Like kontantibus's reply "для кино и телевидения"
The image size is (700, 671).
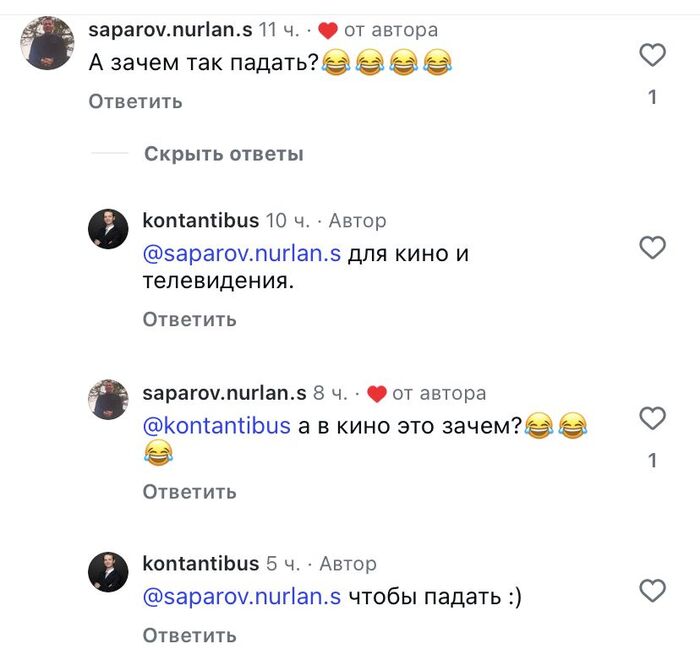point(652,247)
